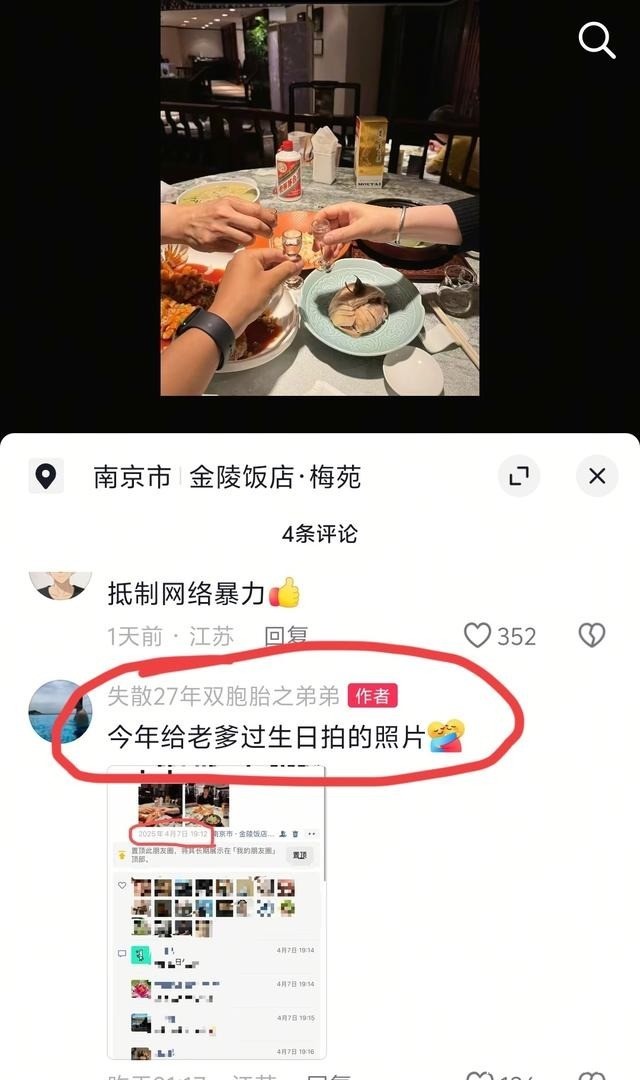View the author's attached screenshot image
Viewport: 640px width, 1080px height.
[217, 910]
